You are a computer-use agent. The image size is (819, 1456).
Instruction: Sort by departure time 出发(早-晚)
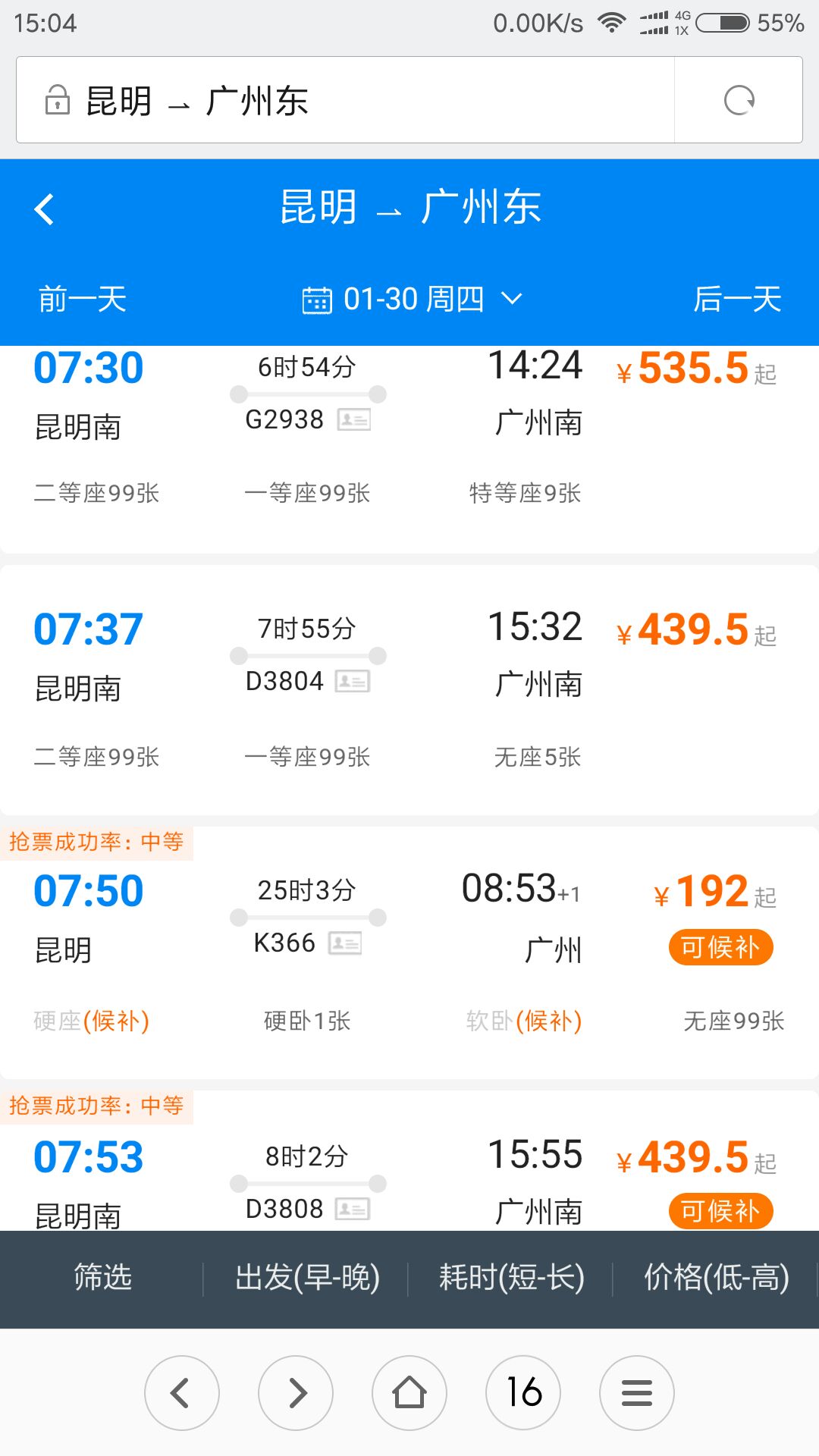coord(307,1278)
